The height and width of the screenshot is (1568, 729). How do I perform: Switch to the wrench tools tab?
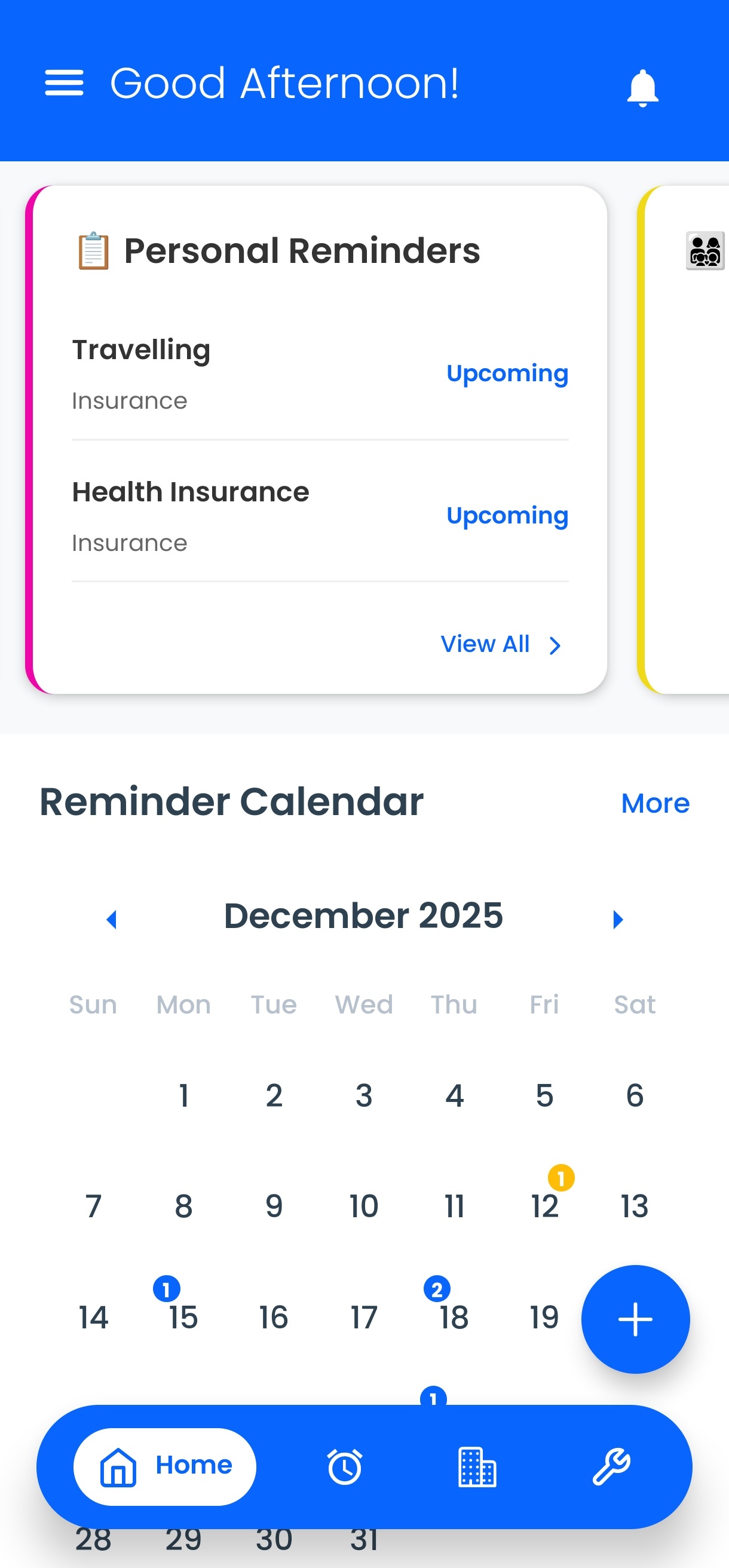click(x=611, y=1466)
